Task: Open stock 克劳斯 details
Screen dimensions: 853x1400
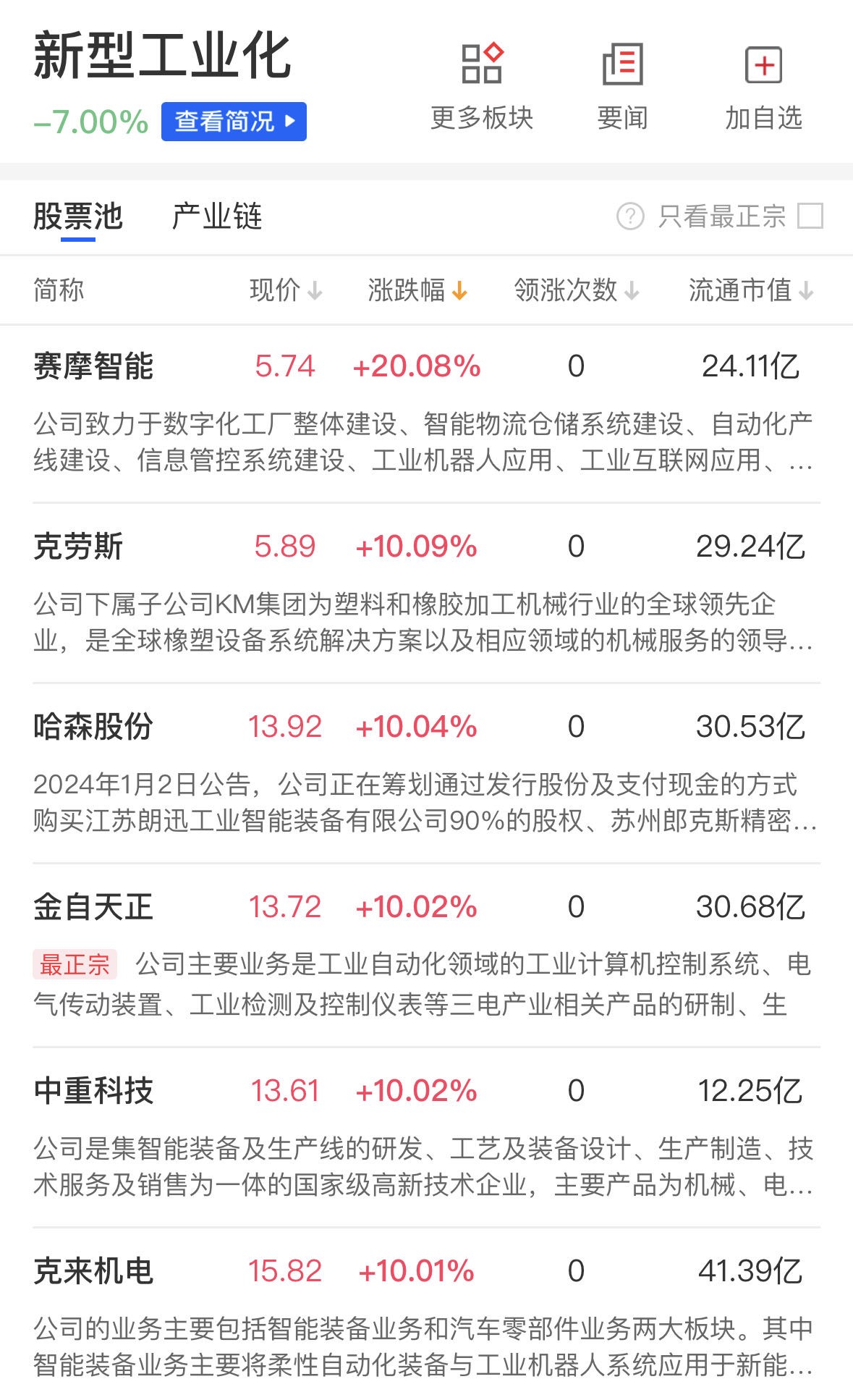Action: click(x=78, y=547)
